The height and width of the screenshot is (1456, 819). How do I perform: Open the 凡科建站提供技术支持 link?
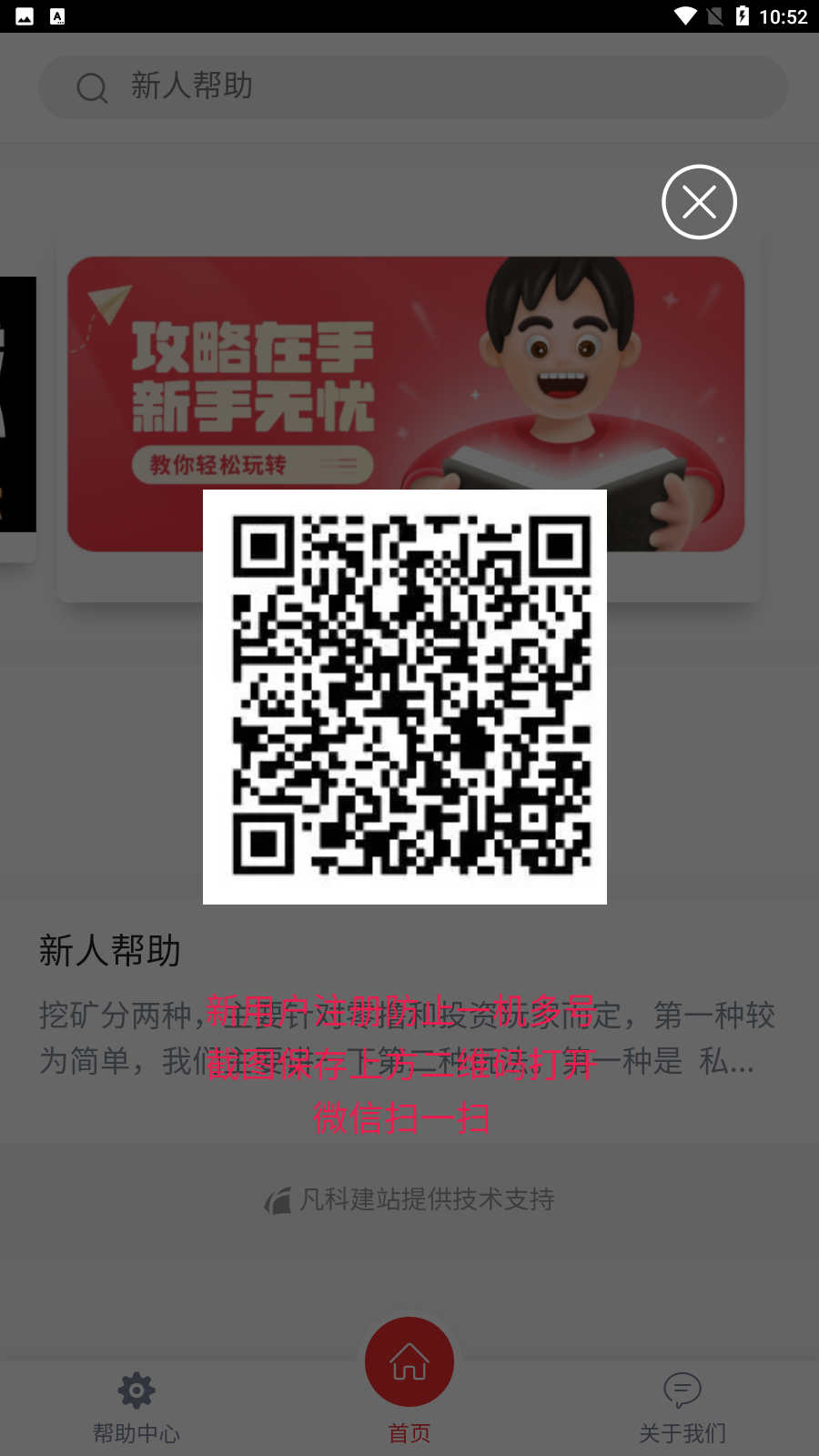[409, 1199]
